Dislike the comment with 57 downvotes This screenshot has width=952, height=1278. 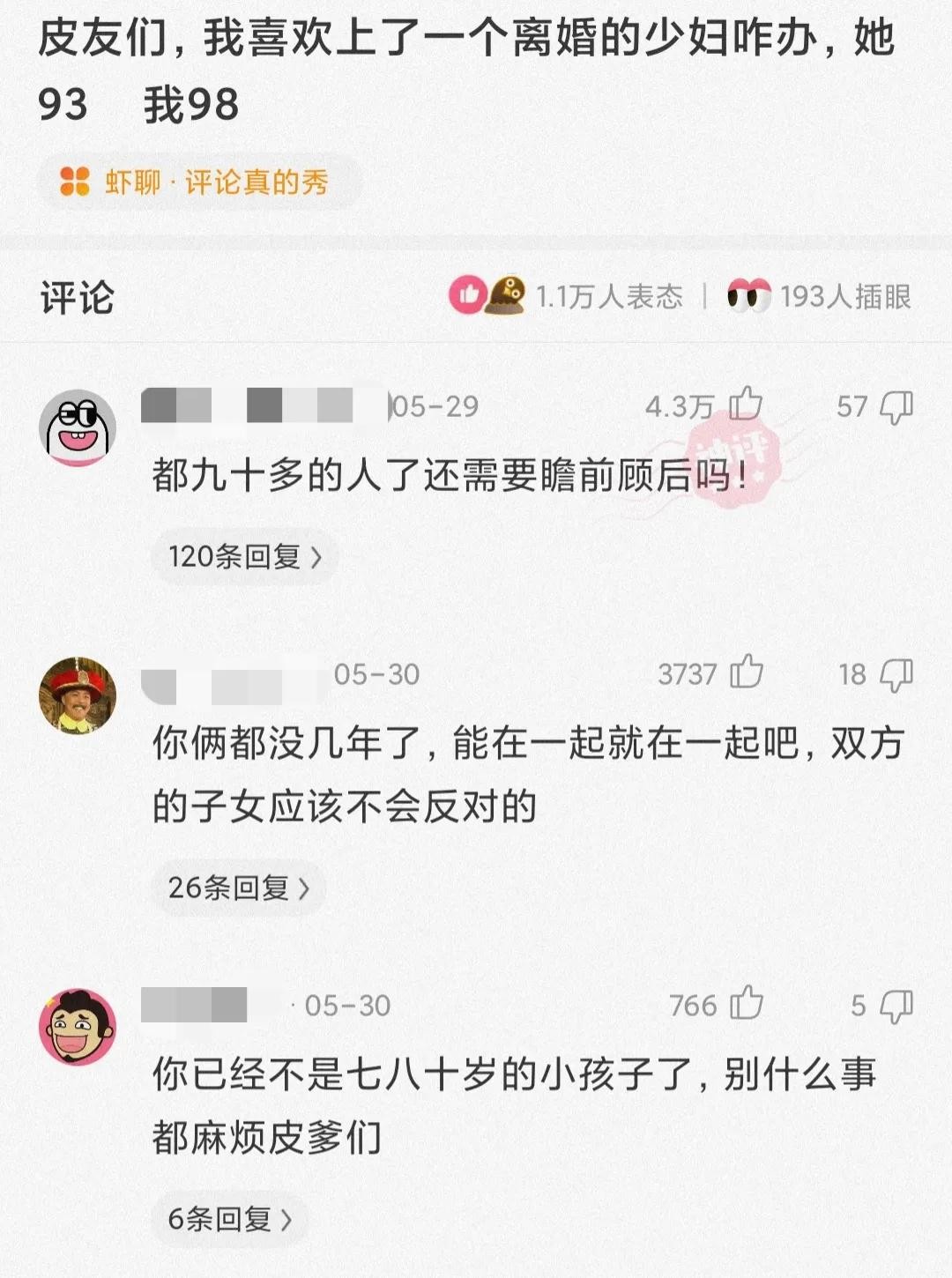896,406
